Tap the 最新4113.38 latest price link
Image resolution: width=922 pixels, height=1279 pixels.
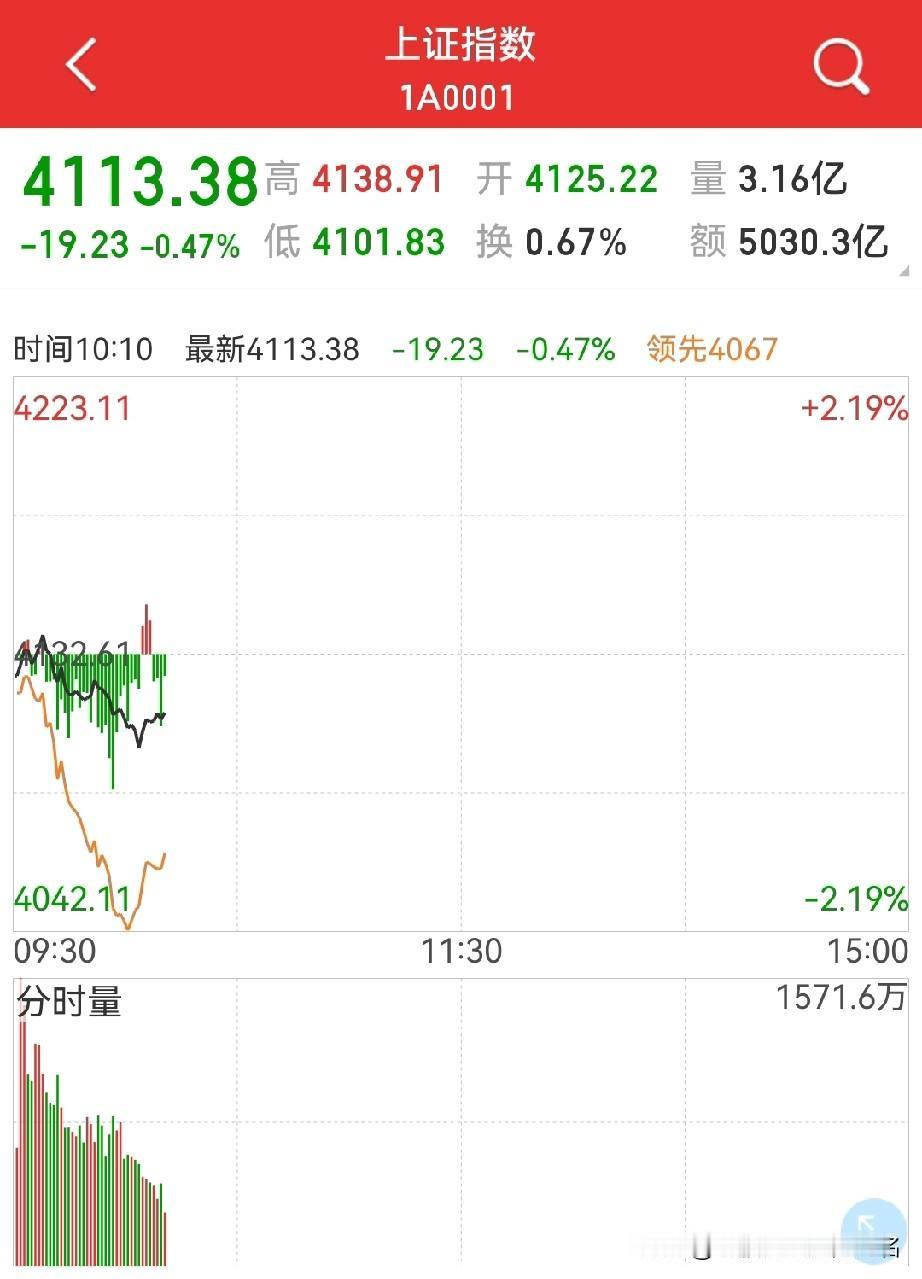270,350
